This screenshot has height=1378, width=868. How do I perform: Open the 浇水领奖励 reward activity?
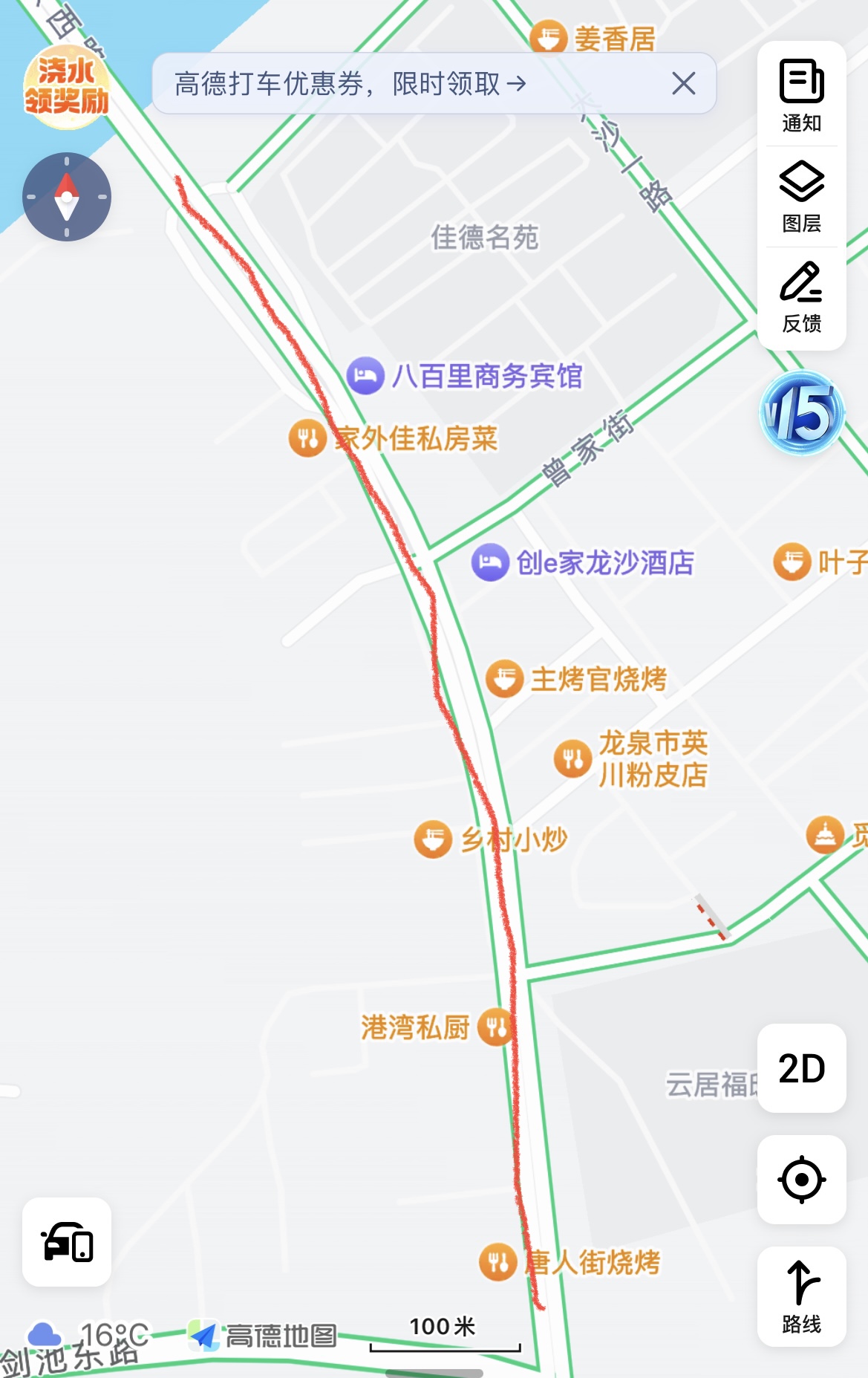point(67,87)
